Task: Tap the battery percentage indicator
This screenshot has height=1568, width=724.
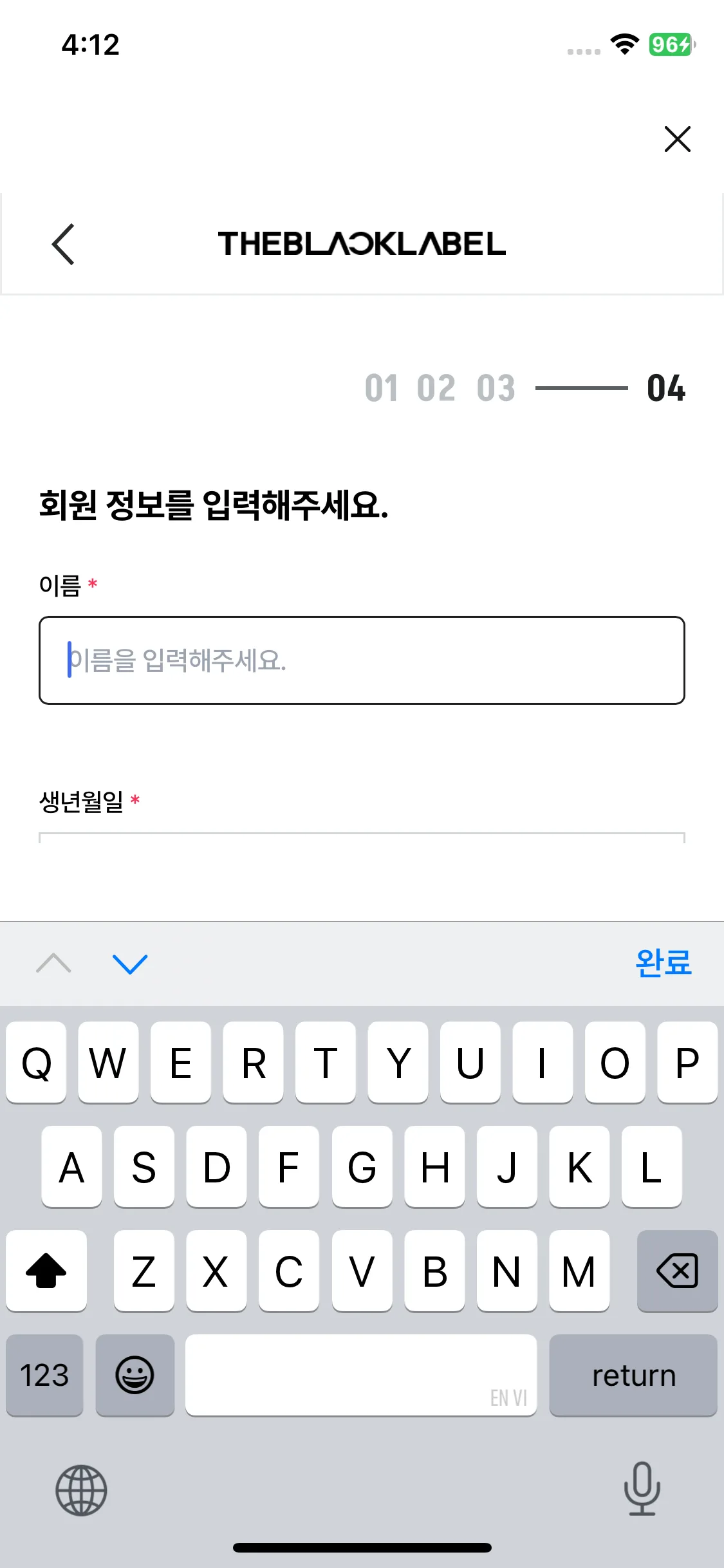Action: coord(669,44)
